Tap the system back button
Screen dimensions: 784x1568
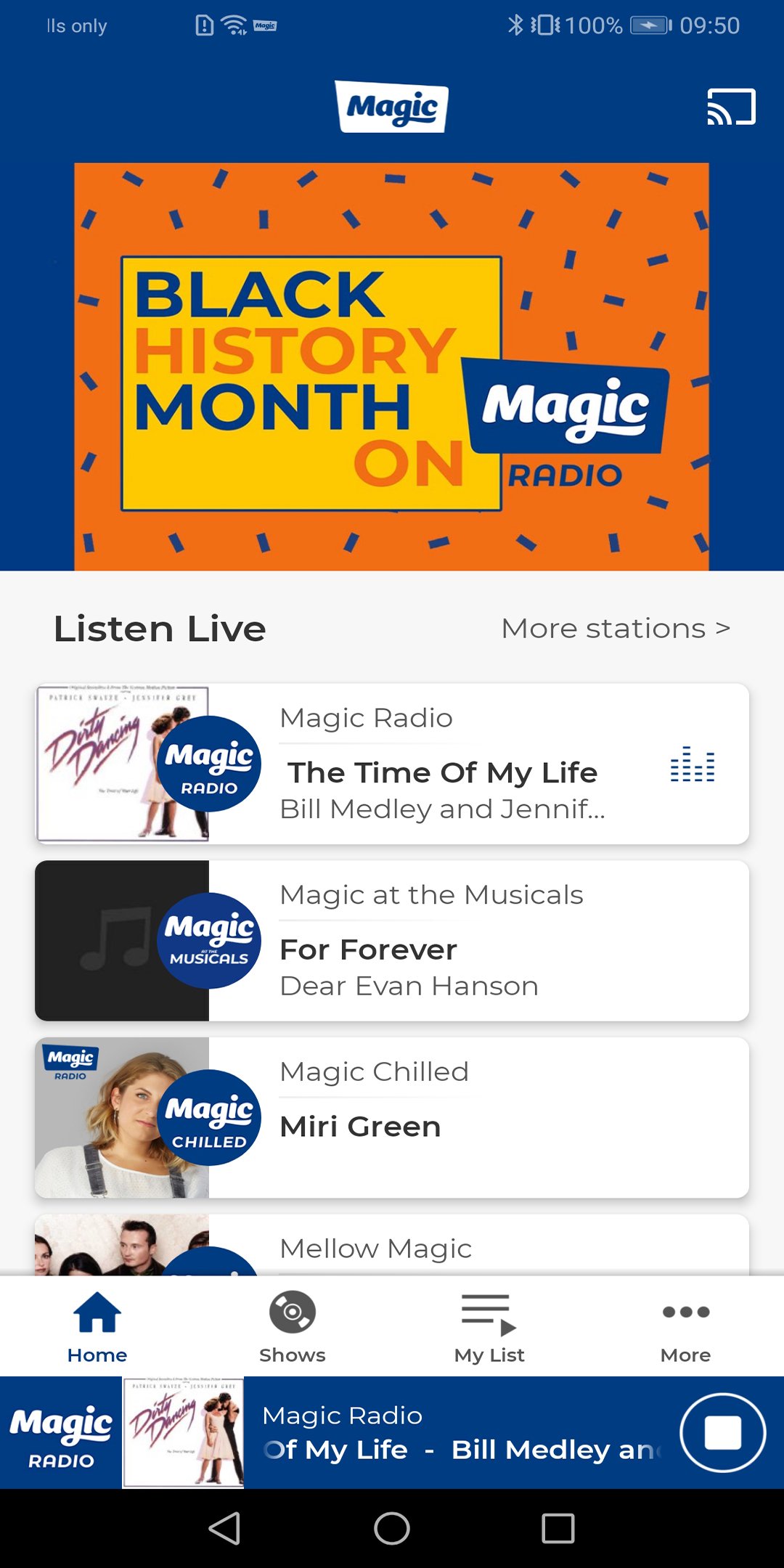[224, 1529]
